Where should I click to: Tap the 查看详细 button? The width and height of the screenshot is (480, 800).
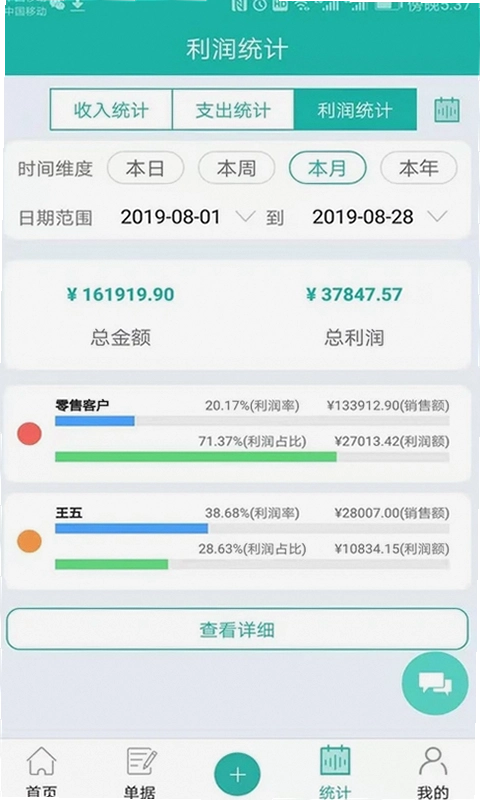click(237, 629)
